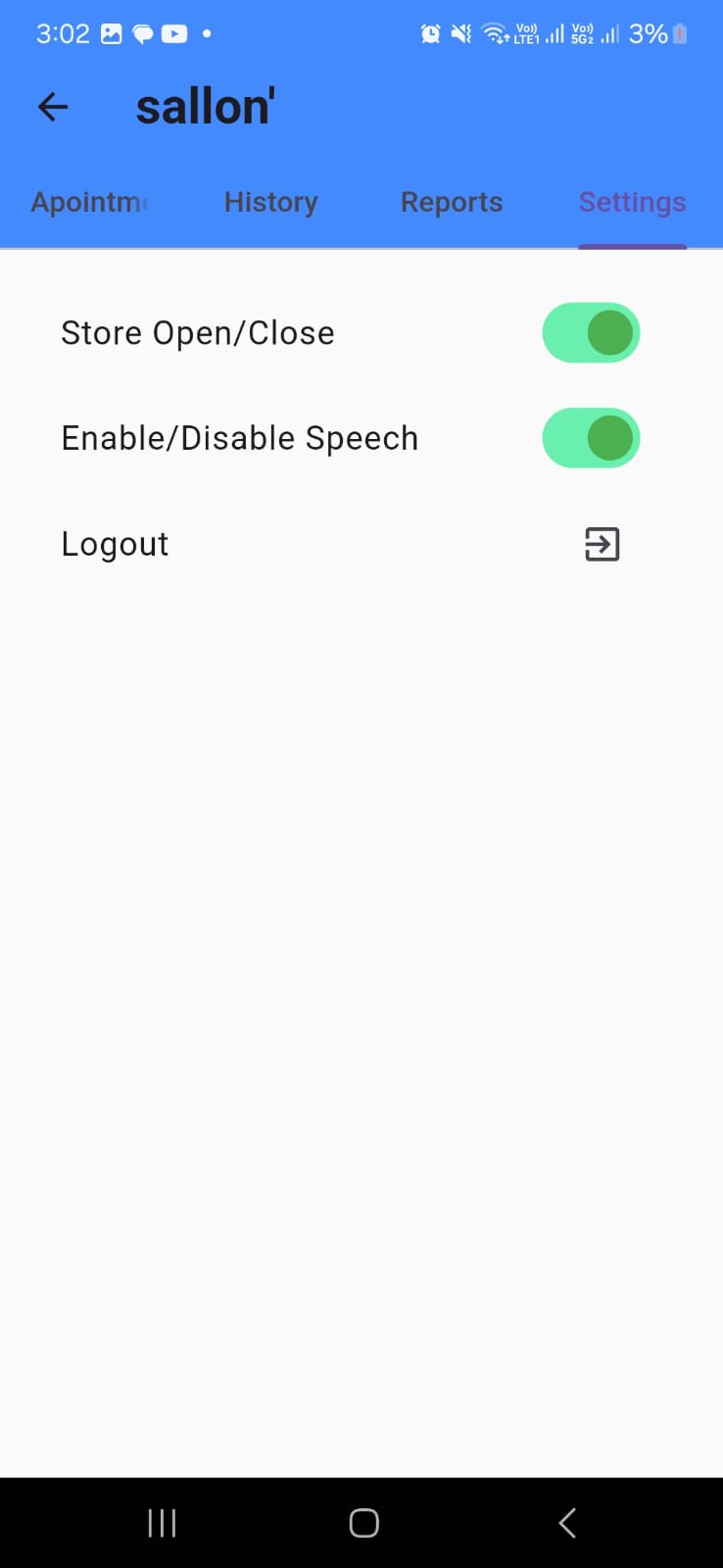723x1568 pixels.
Task: Switch to the Reports tab
Action: (x=452, y=202)
